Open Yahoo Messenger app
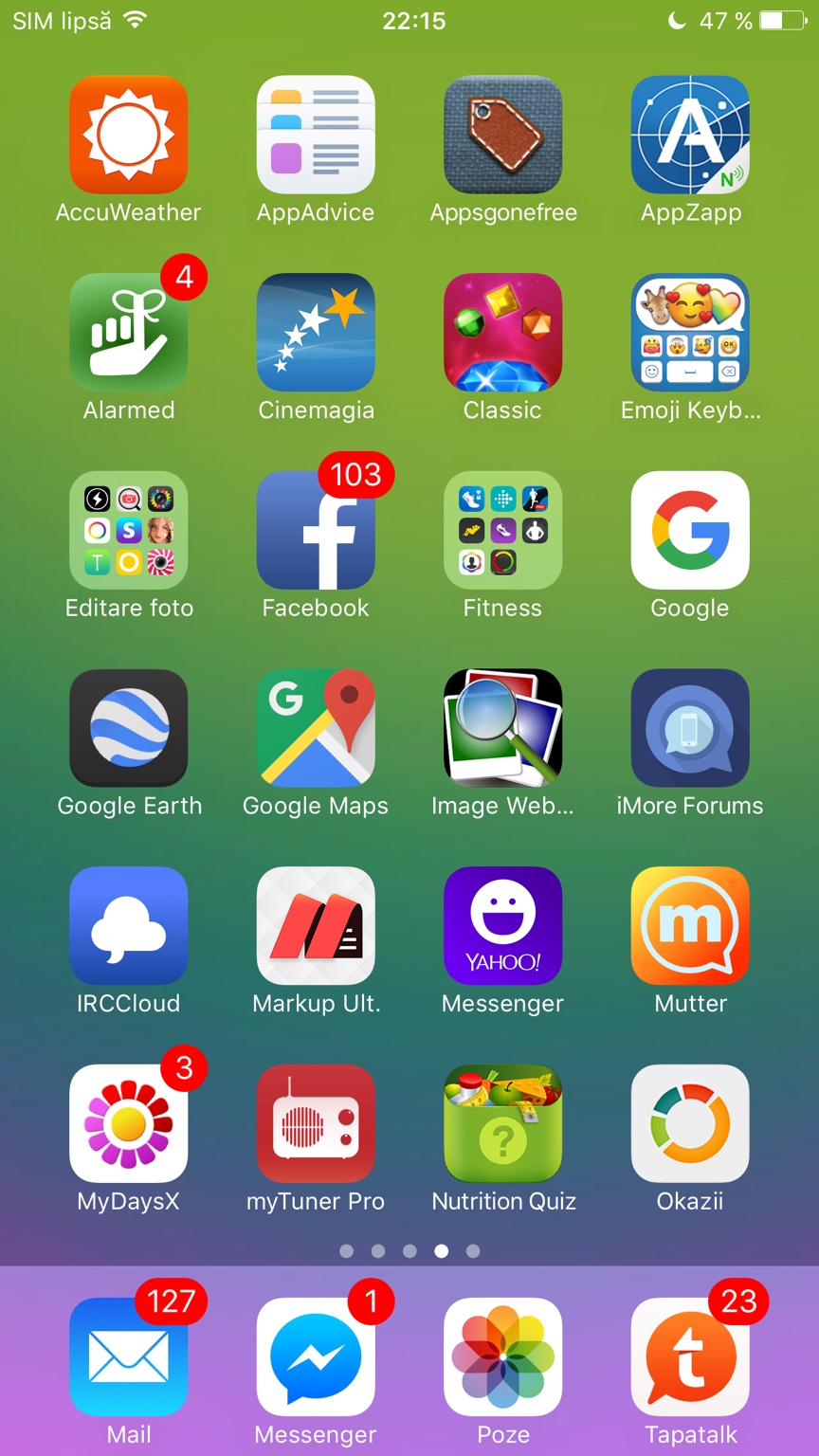 coord(502,925)
